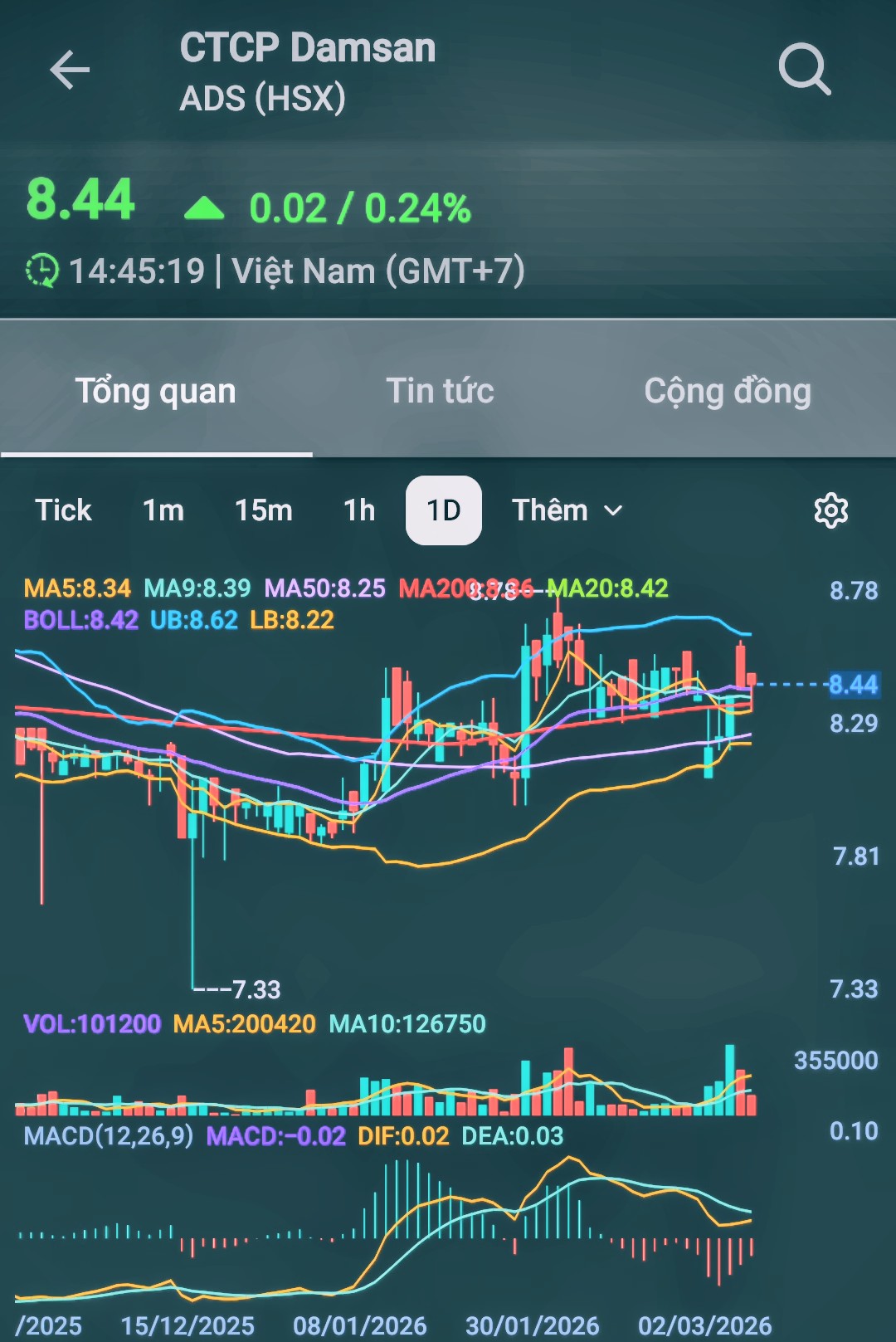Open chart settings gear icon
896x1342 pixels.
[830, 510]
